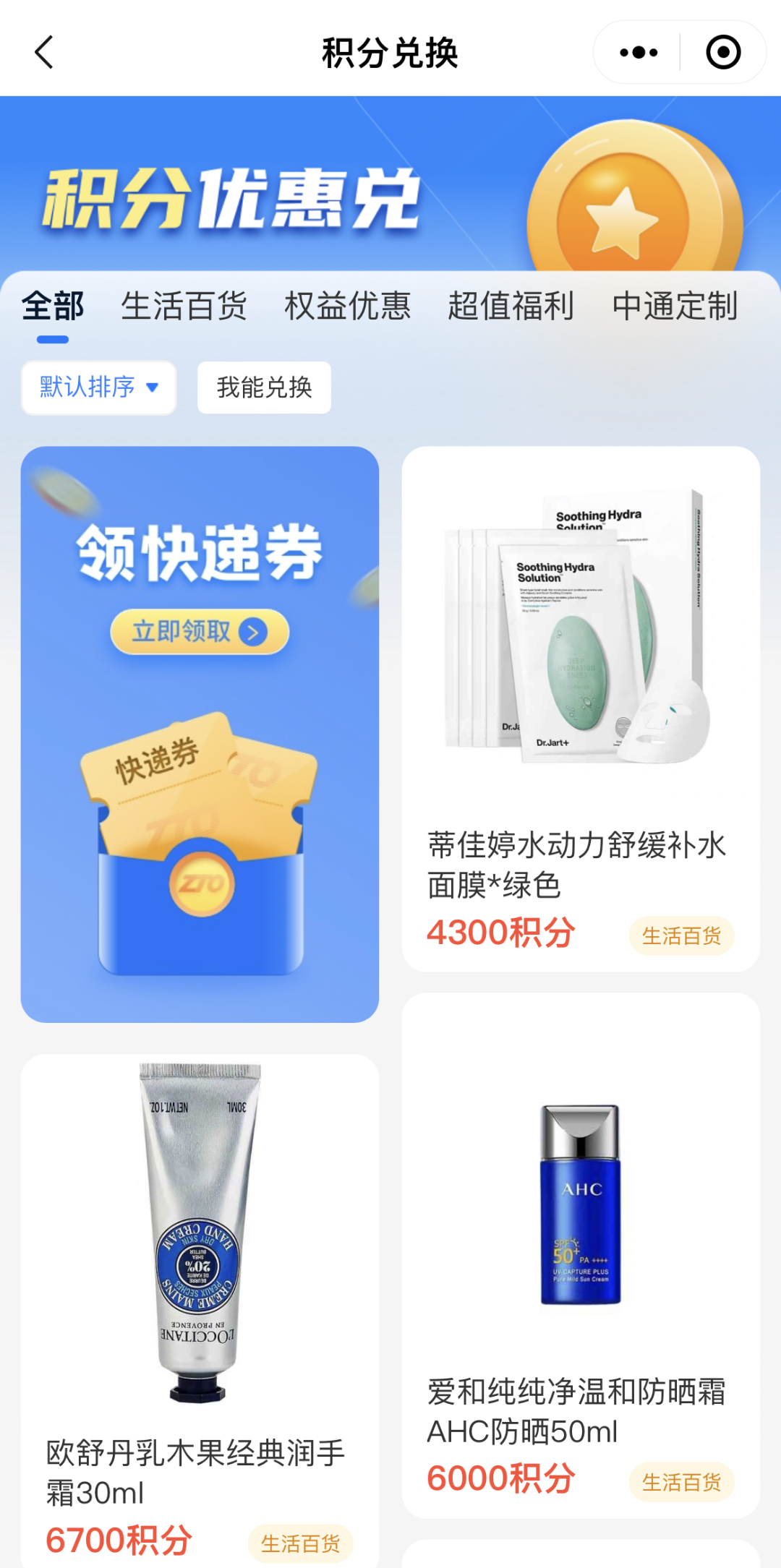Open the mini program more-options menu
781x1568 pixels.
click(x=639, y=53)
